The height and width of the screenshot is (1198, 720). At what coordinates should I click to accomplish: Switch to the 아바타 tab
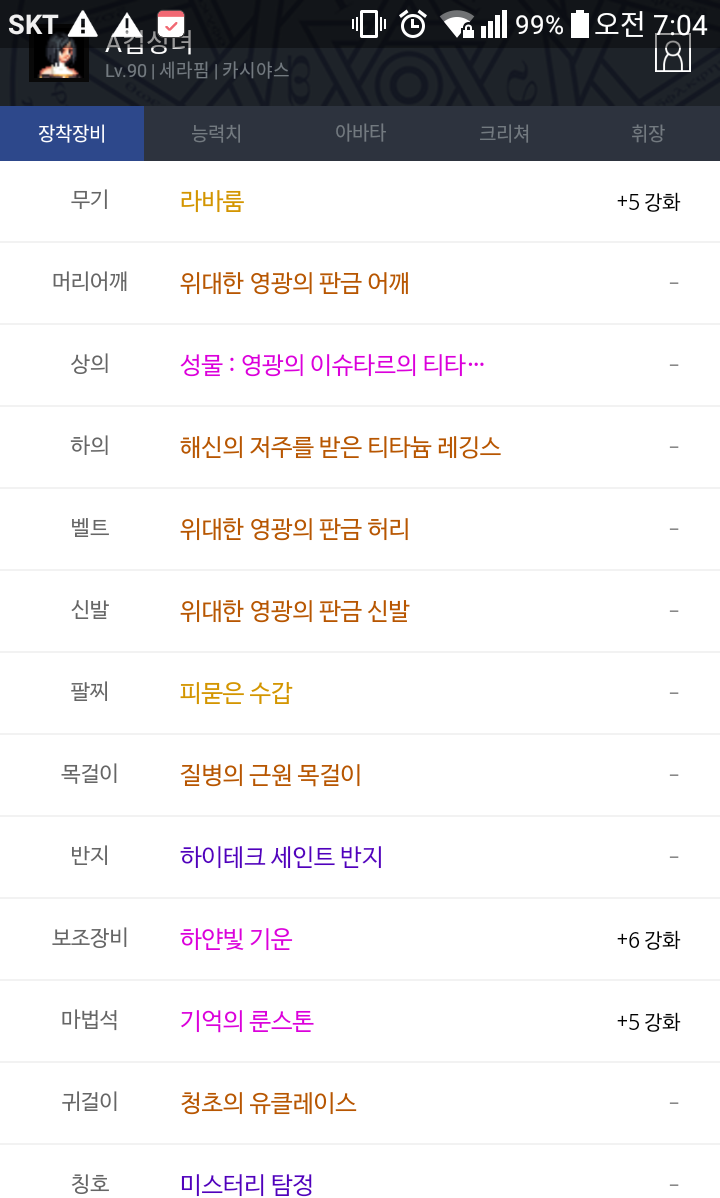360,133
